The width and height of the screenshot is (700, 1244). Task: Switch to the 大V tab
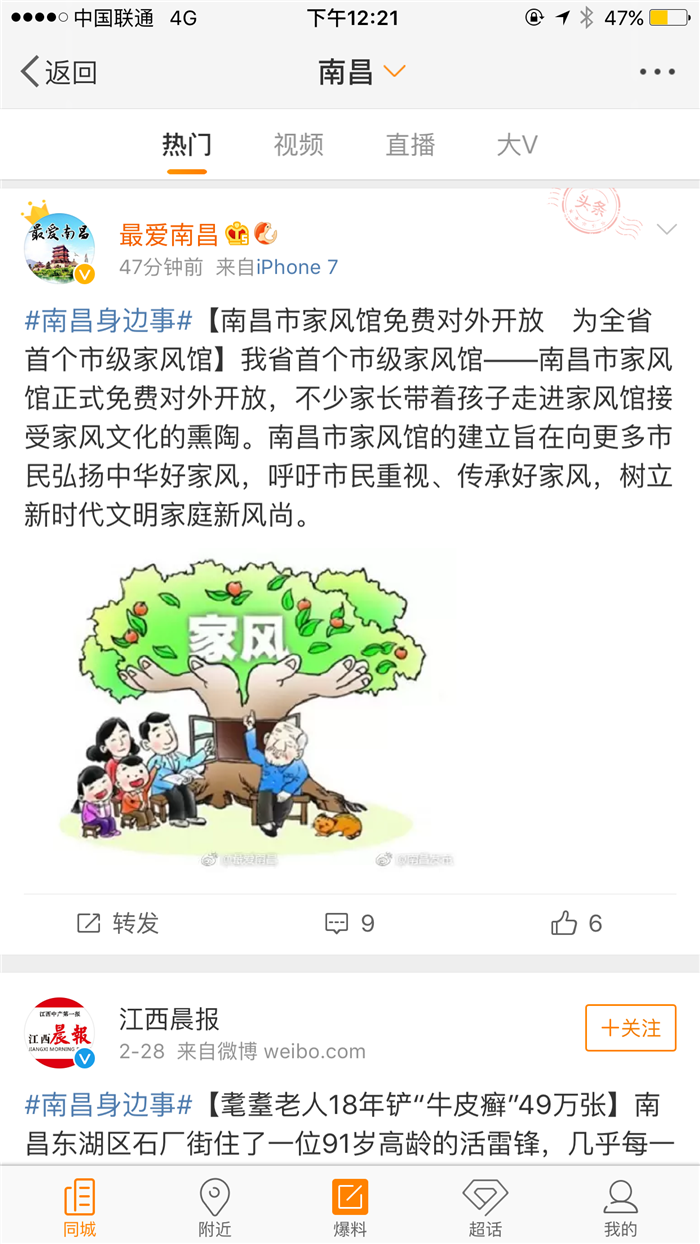(x=517, y=145)
